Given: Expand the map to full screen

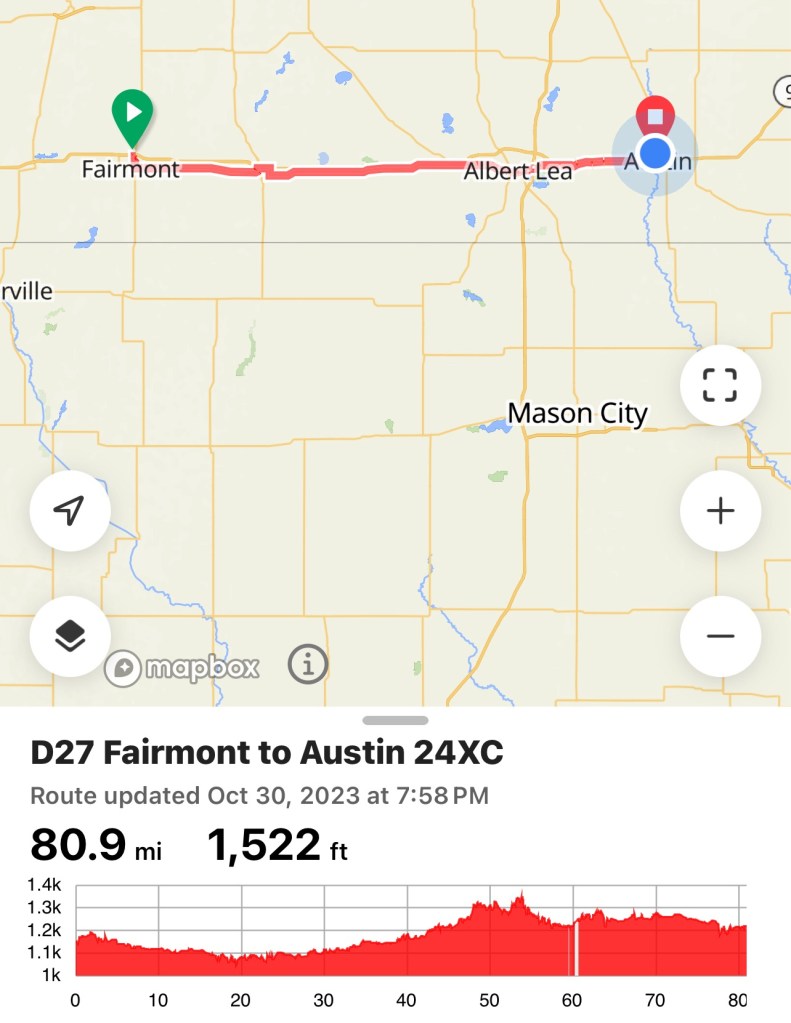Looking at the screenshot, I should pyautogui.click(x=720, y=385).
